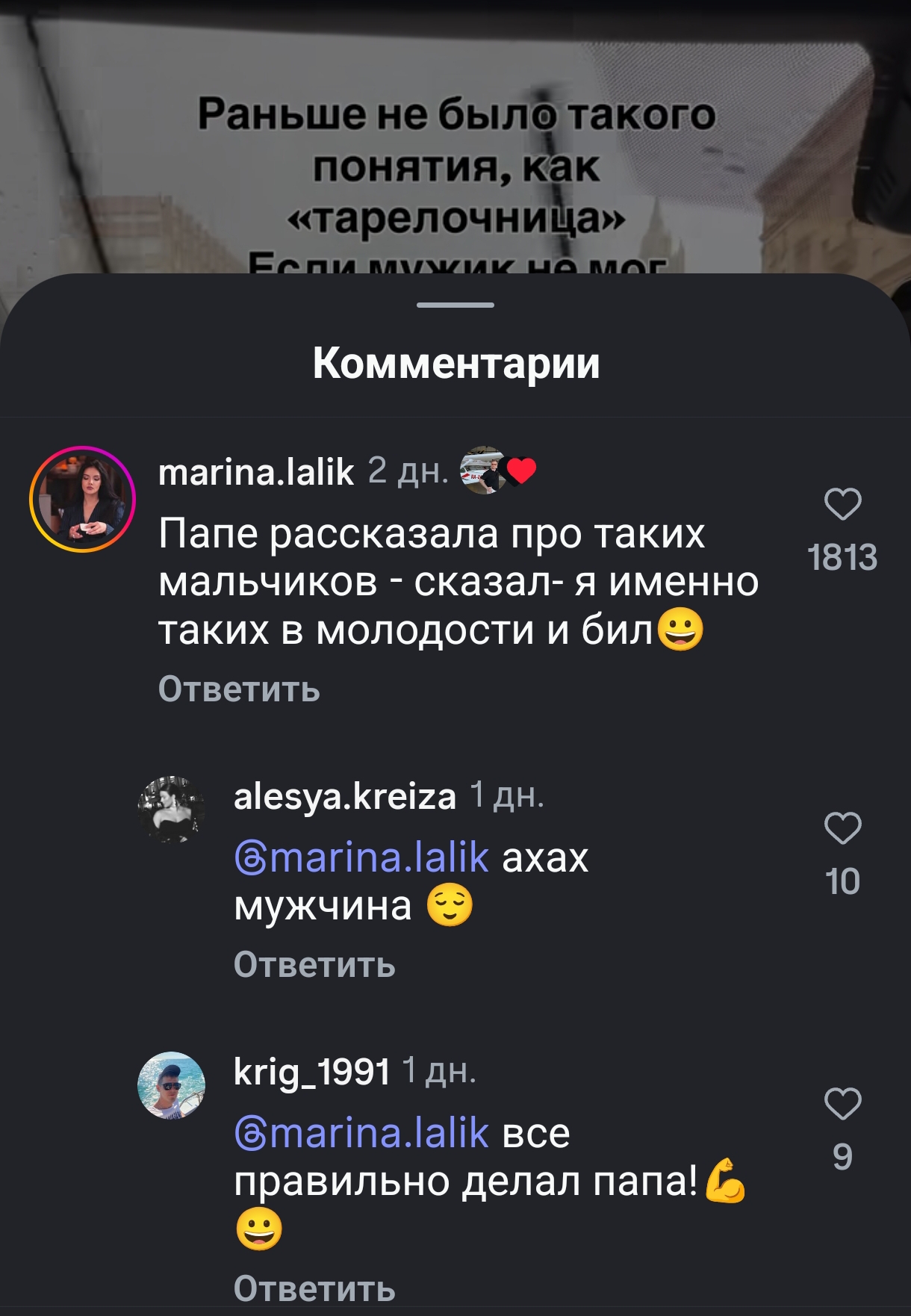Viewport: 911px width, 1316px height.
Task: Like alesya.kreiza's reply
Action: click(x=842, y=828)
